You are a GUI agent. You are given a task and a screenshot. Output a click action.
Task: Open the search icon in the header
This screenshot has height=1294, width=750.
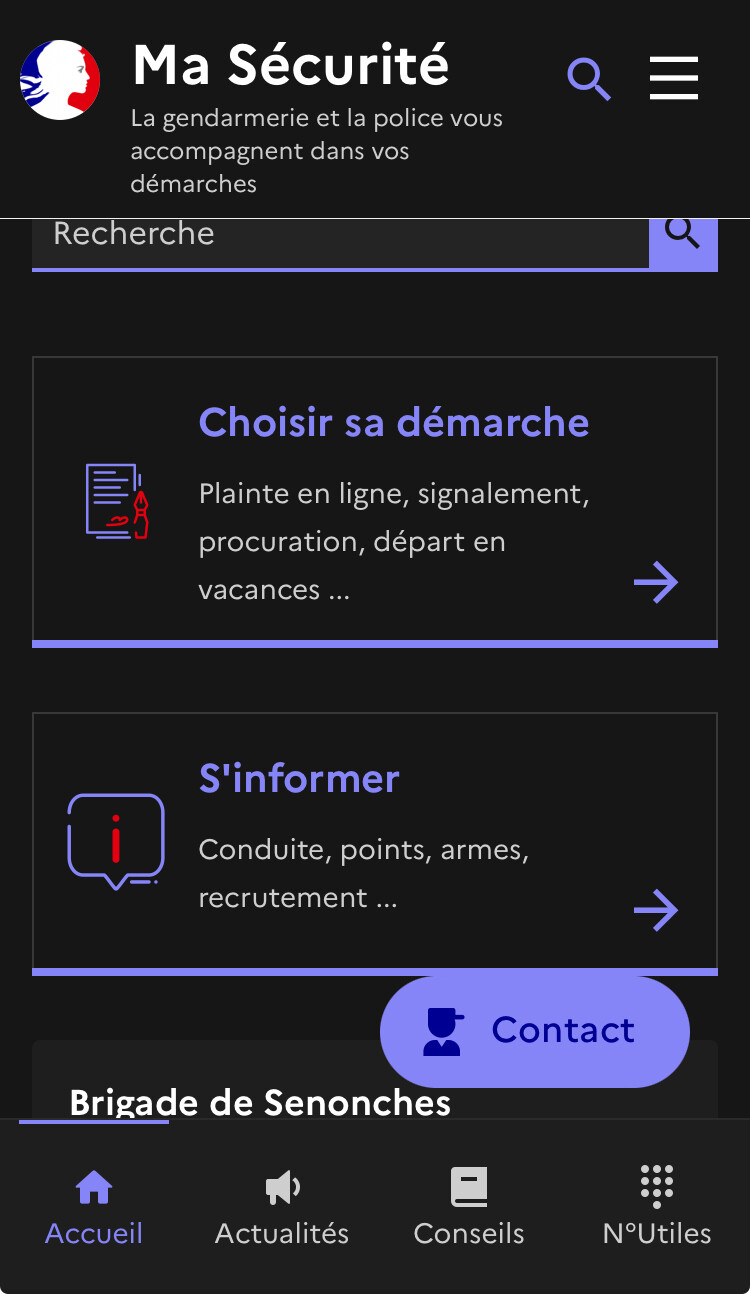pyautogui.click(x=589, y=78)
